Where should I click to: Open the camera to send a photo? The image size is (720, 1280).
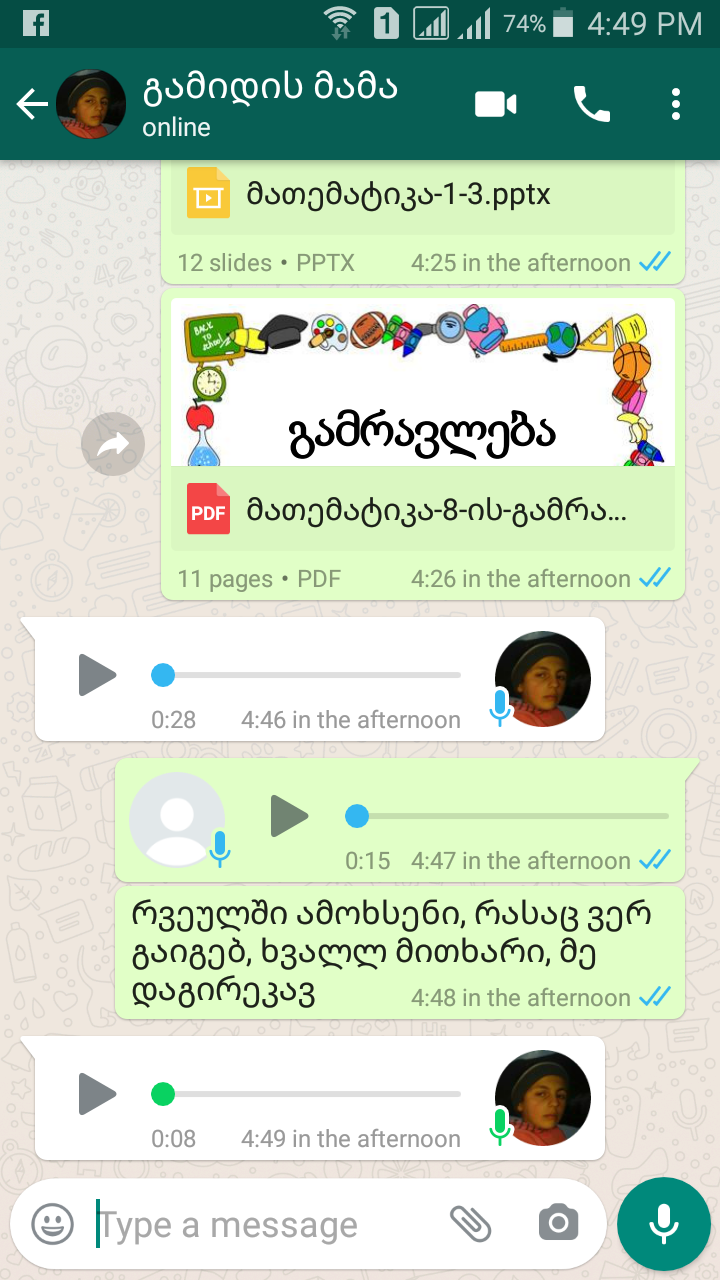coord(558,1223)
